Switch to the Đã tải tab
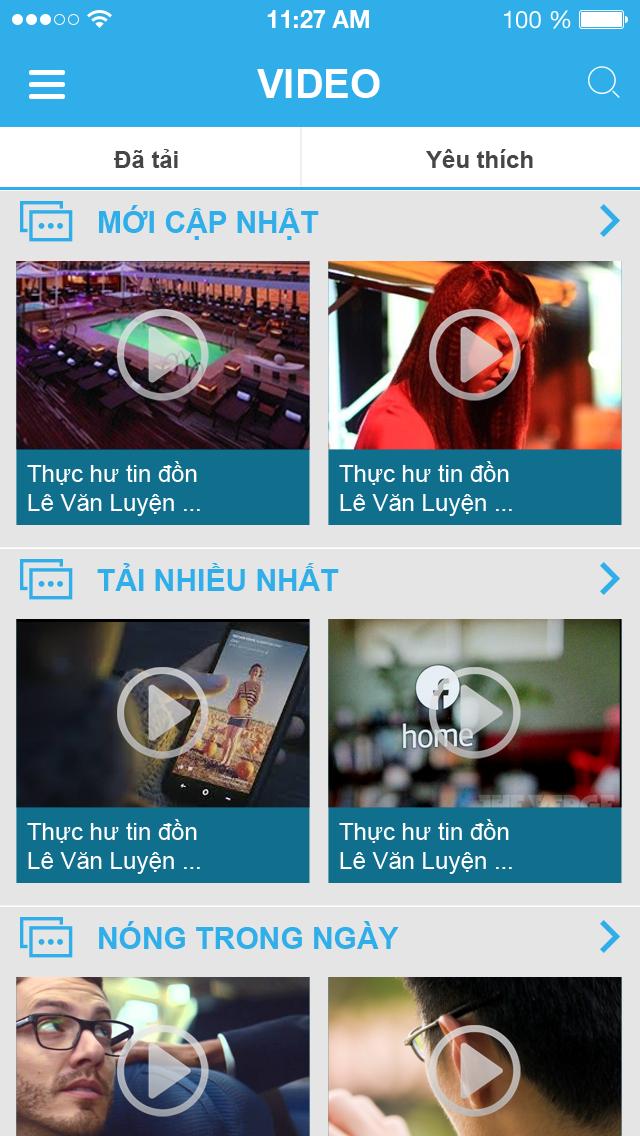Image resolution: width=640 pixels, height=1136 pixels. tap(148, 159)
